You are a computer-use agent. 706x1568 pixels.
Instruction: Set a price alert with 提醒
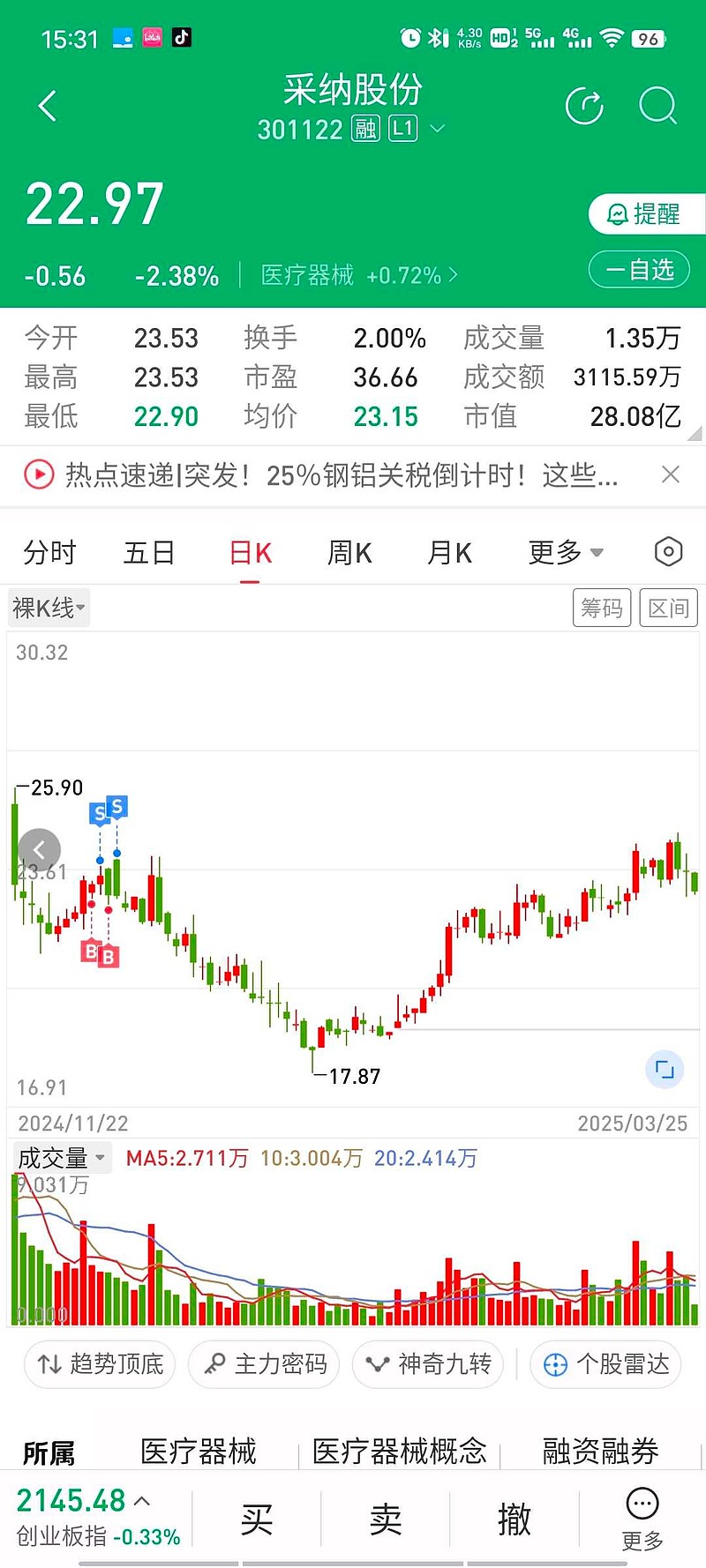tap(644, 214)
